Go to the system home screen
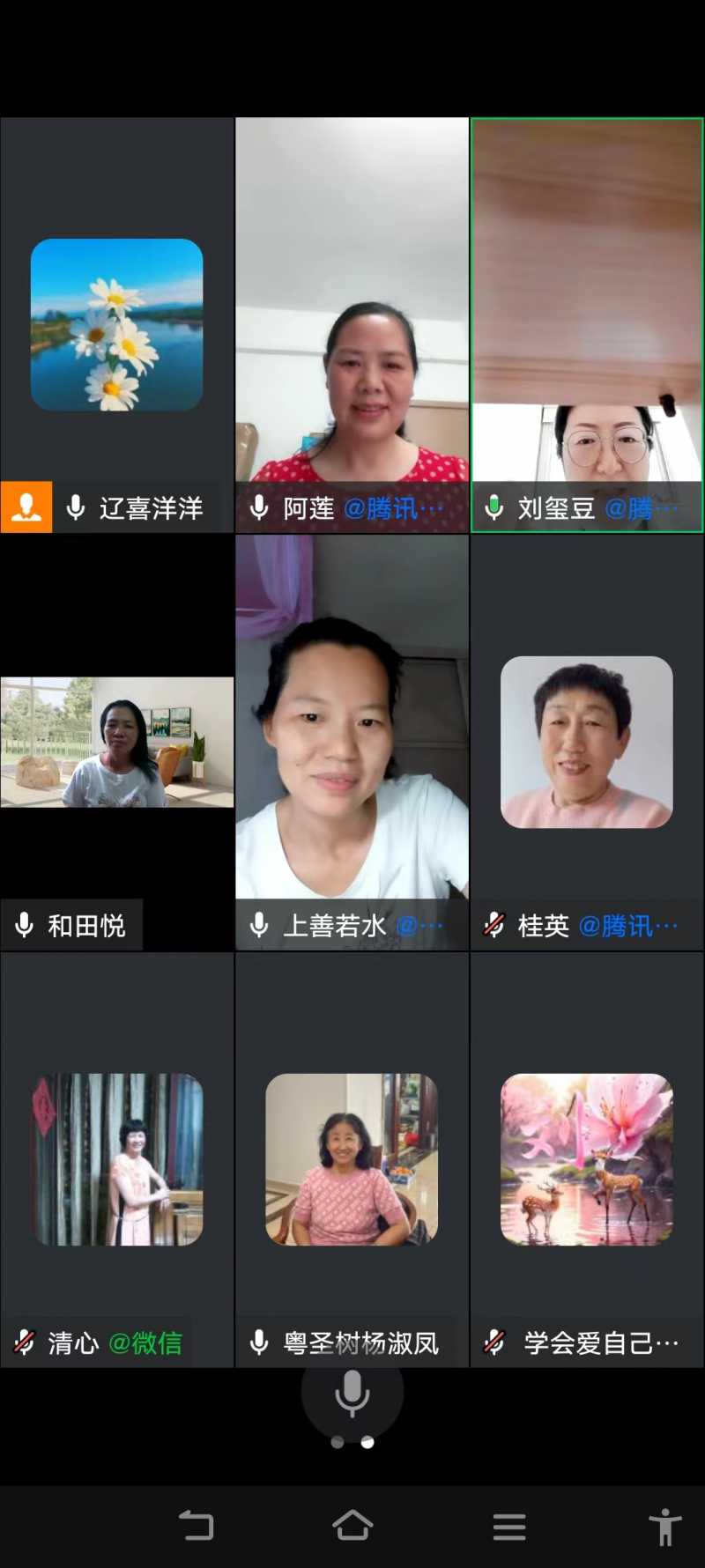This screenshot has height=1568, width=705. click(352, 1526)
